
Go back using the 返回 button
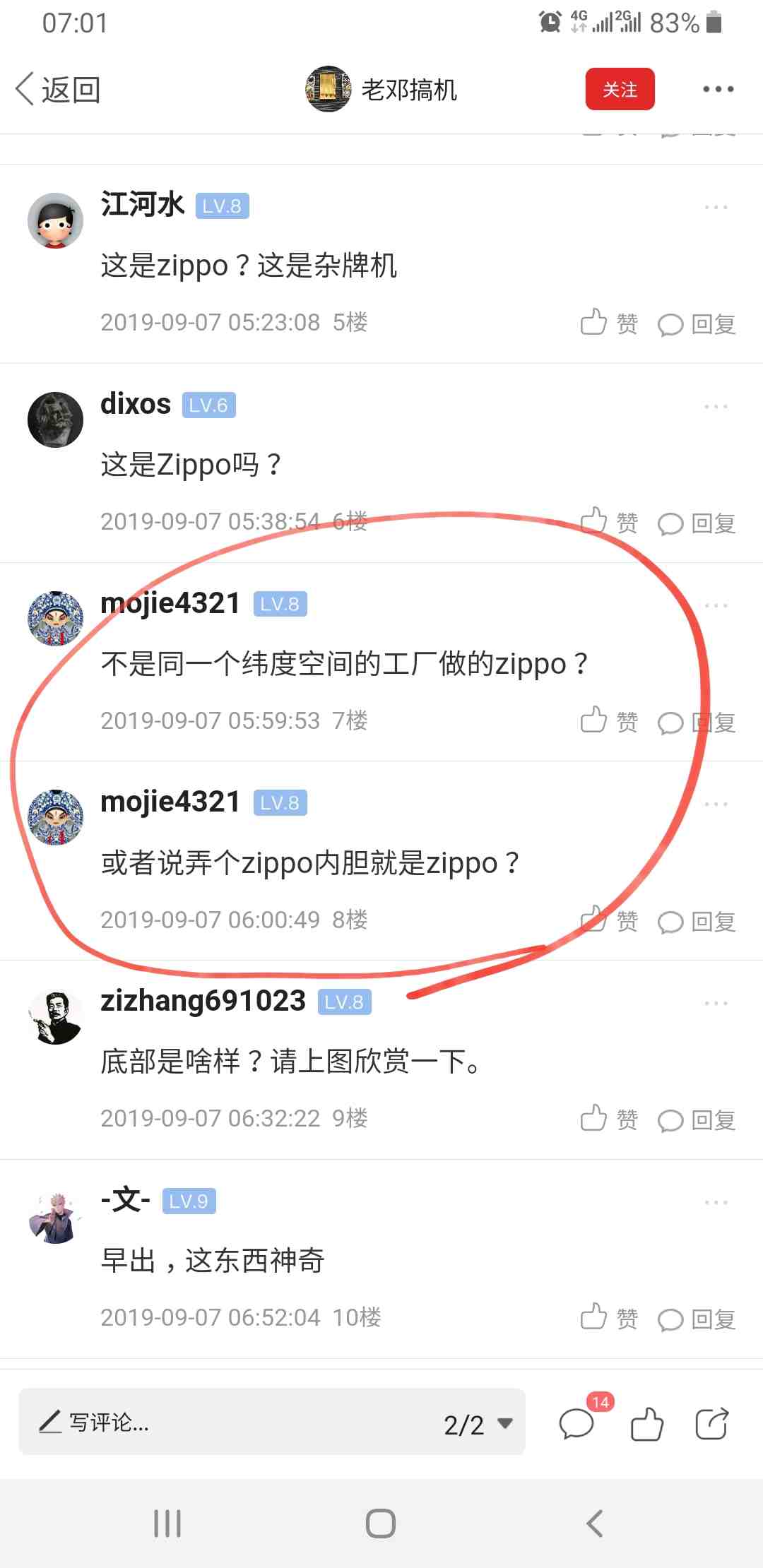tap(58, 90)
